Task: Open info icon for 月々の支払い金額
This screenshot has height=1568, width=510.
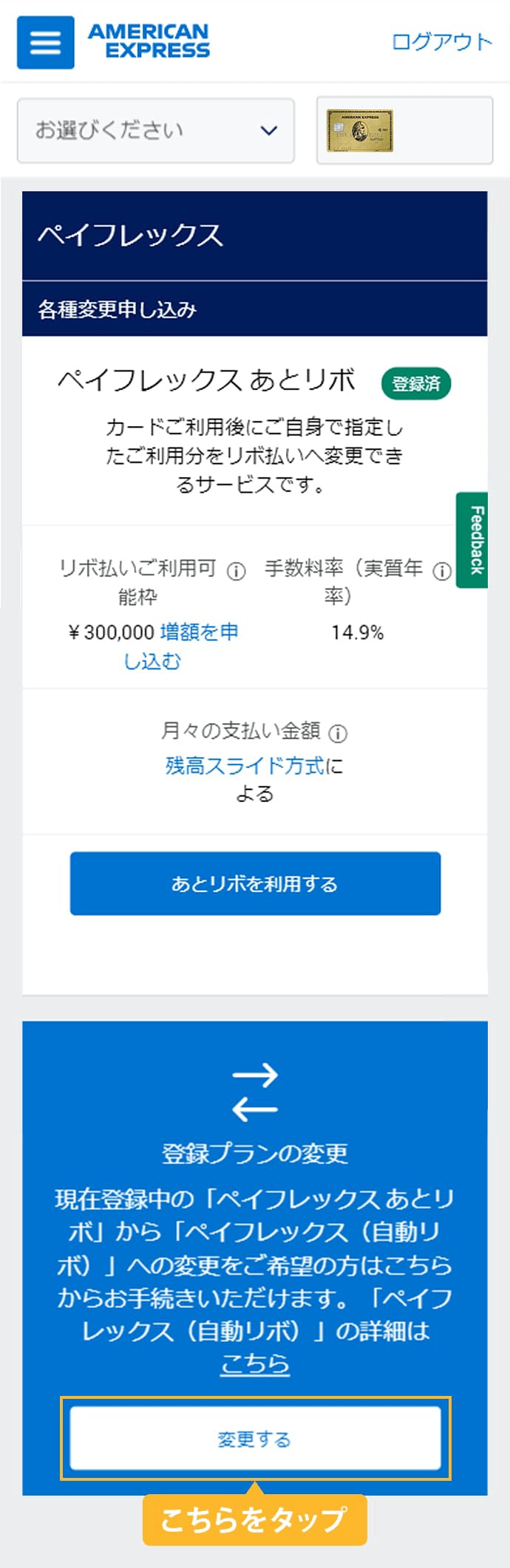Action: pos(338,733)
